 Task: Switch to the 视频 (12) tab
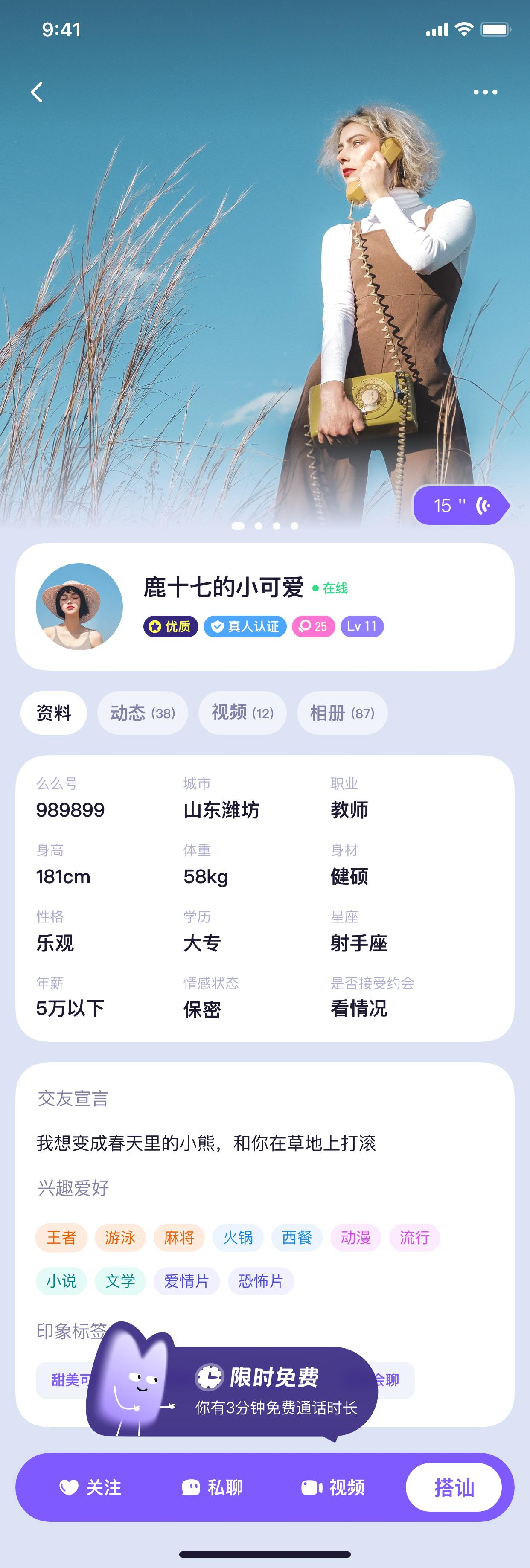[242, 713]
